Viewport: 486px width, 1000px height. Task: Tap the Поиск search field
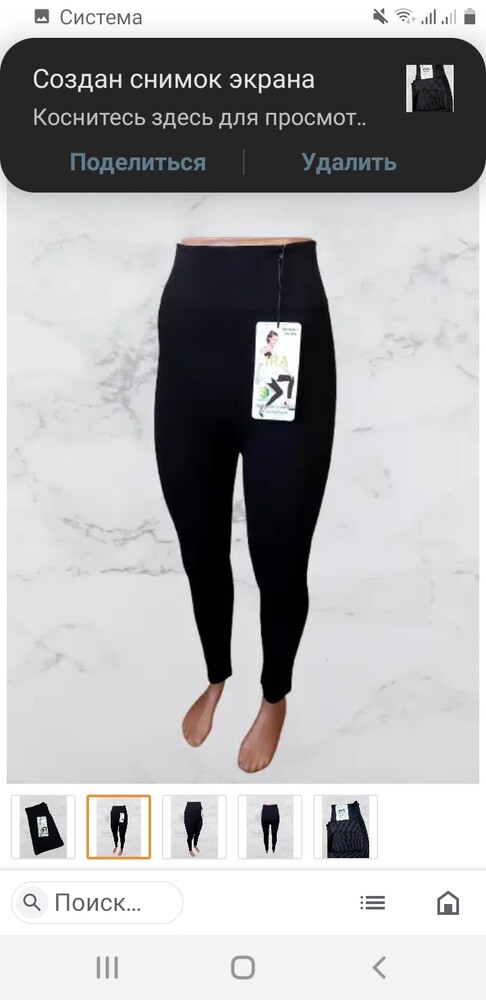pos(98,902)
